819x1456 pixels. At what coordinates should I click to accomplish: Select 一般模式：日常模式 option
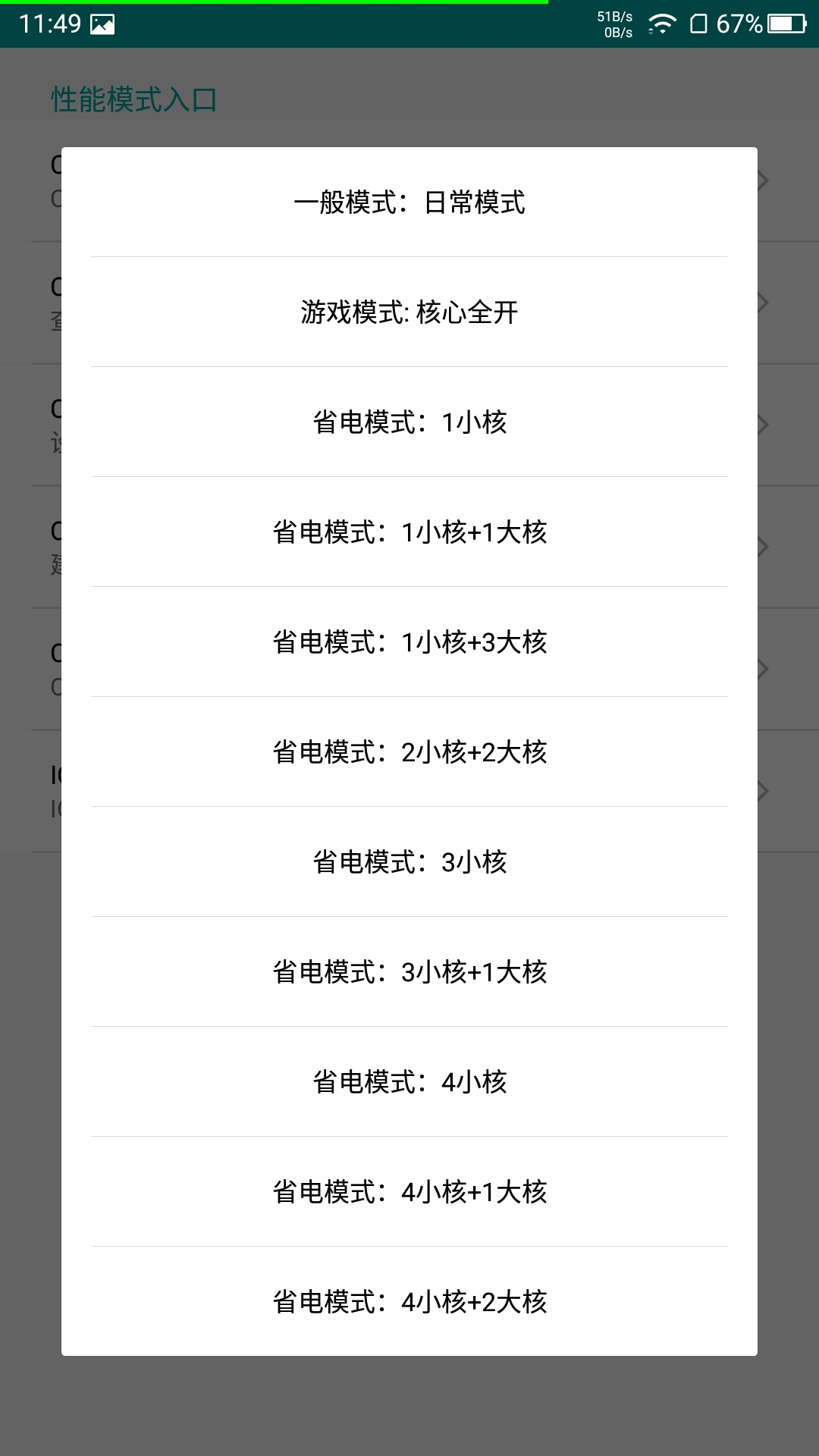pos(409,202)
